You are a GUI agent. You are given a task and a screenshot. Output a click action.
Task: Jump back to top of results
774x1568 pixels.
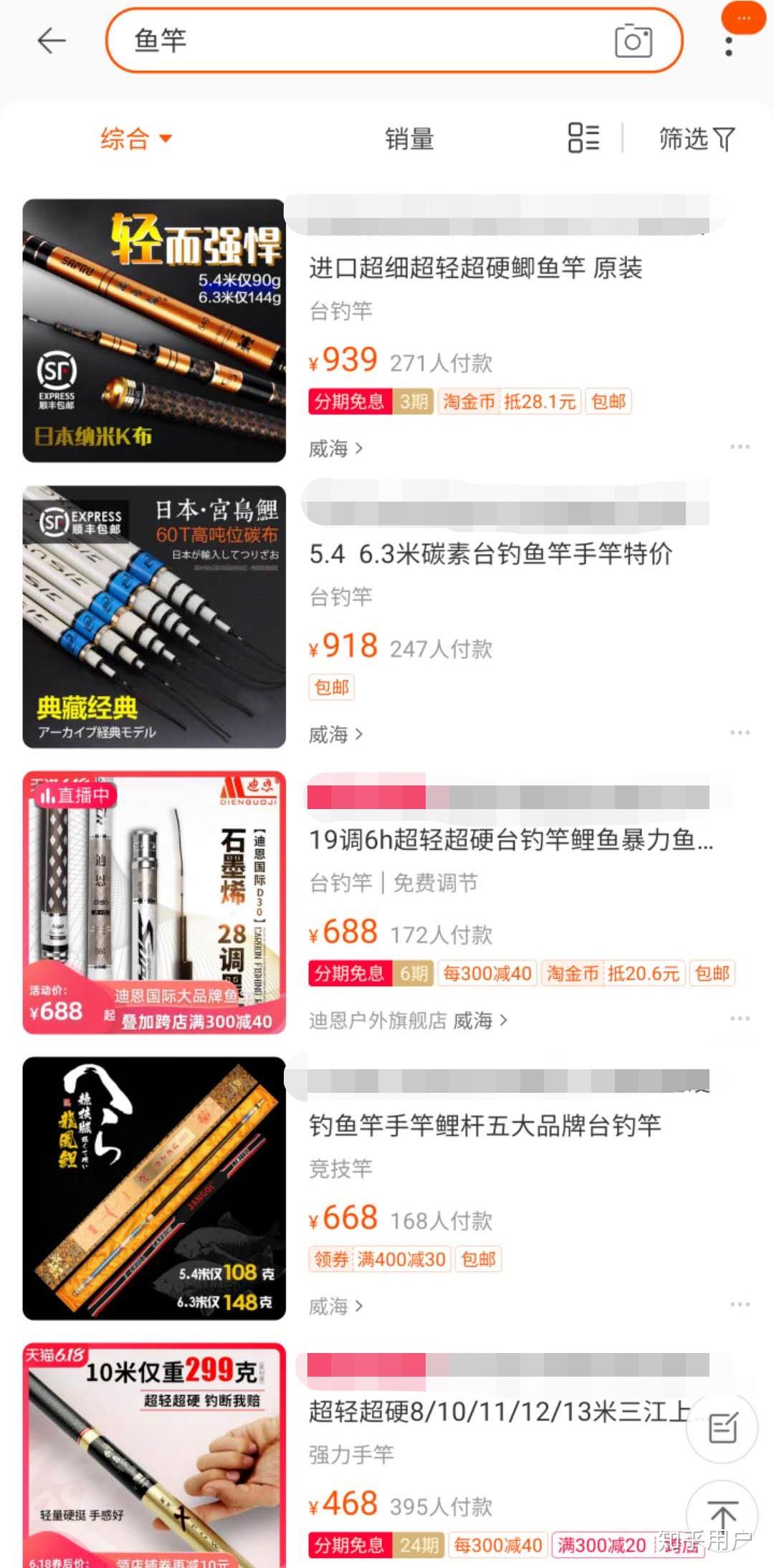pos(722,1515)
